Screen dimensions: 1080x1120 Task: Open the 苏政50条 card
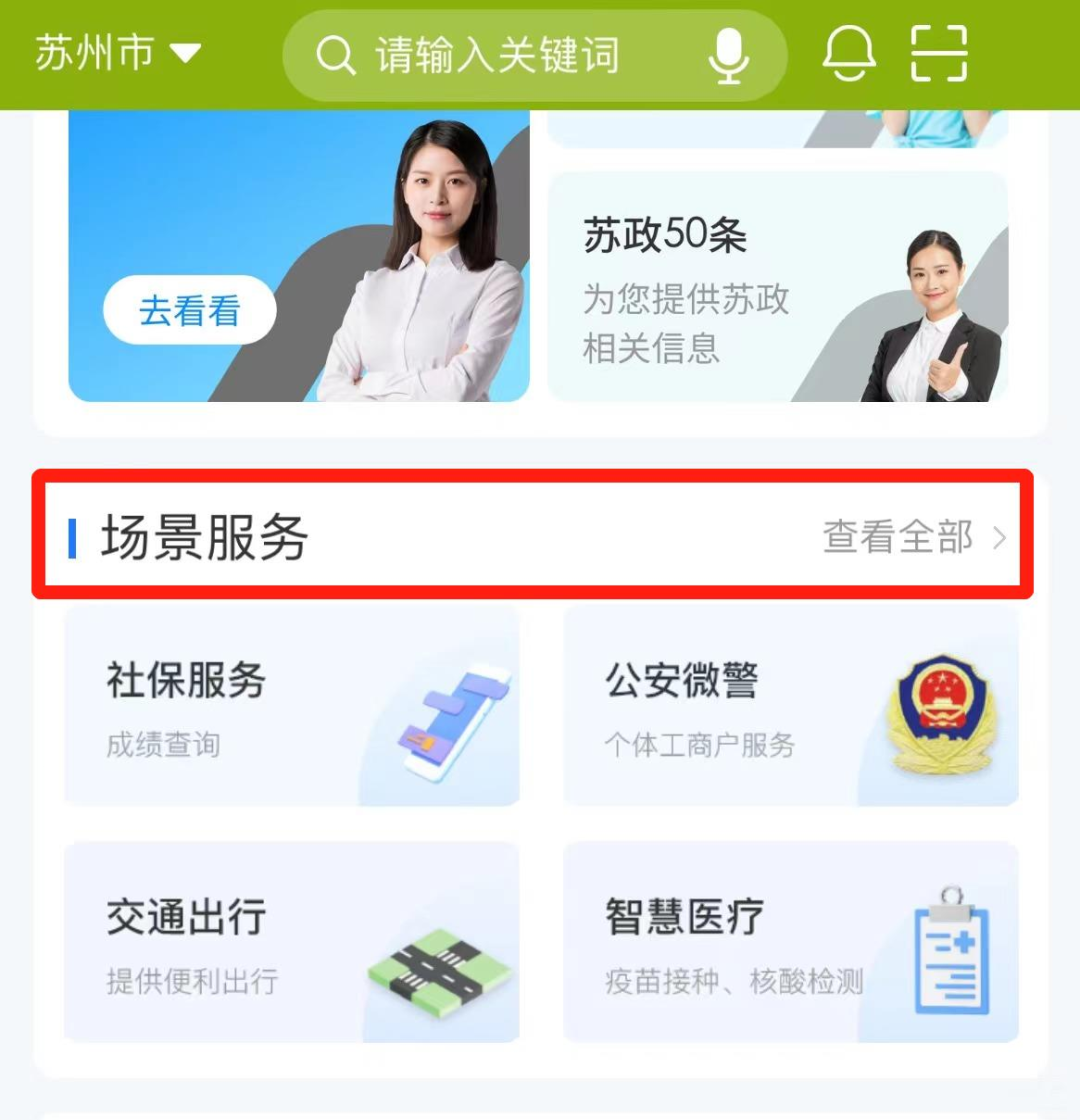click(778, 287)
